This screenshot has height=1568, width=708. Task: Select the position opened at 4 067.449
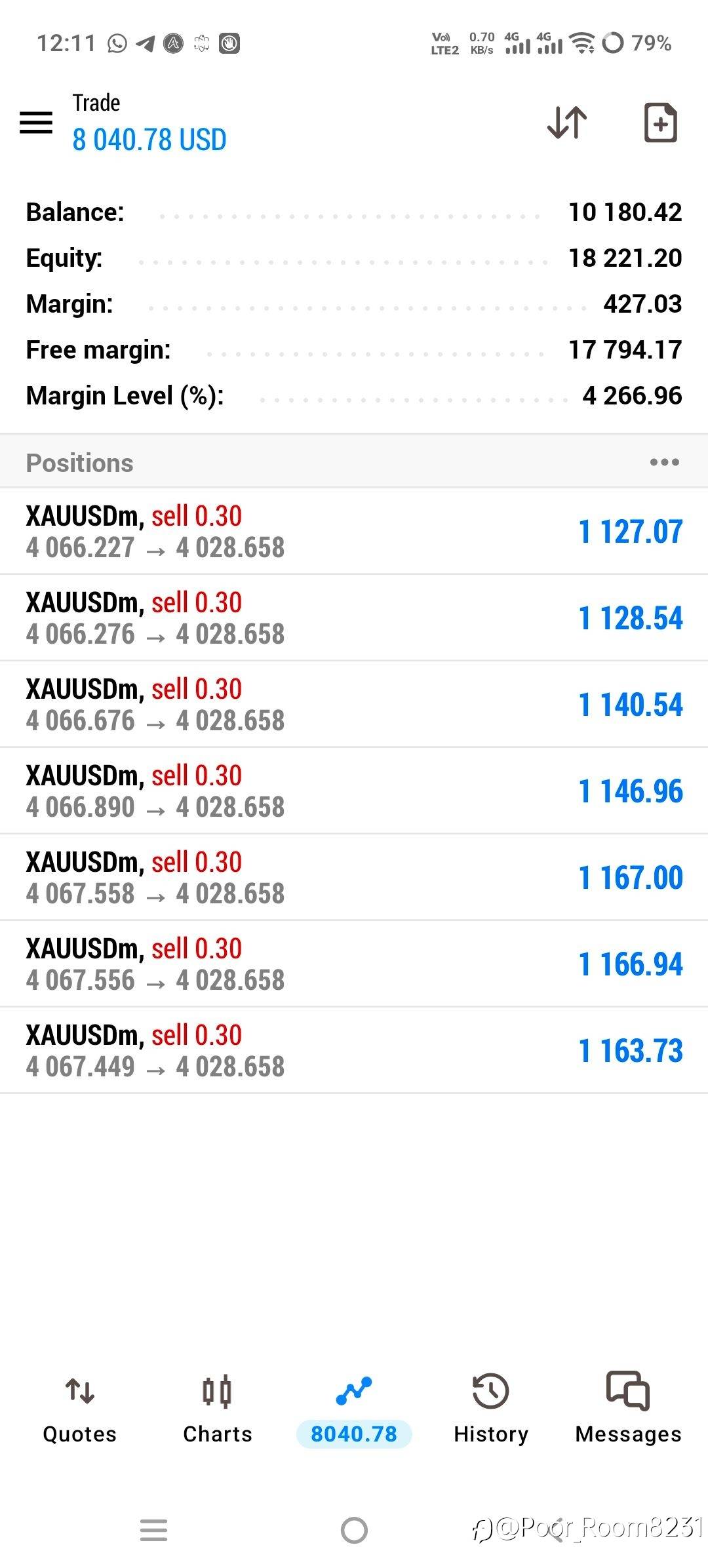pos(354,1050)
